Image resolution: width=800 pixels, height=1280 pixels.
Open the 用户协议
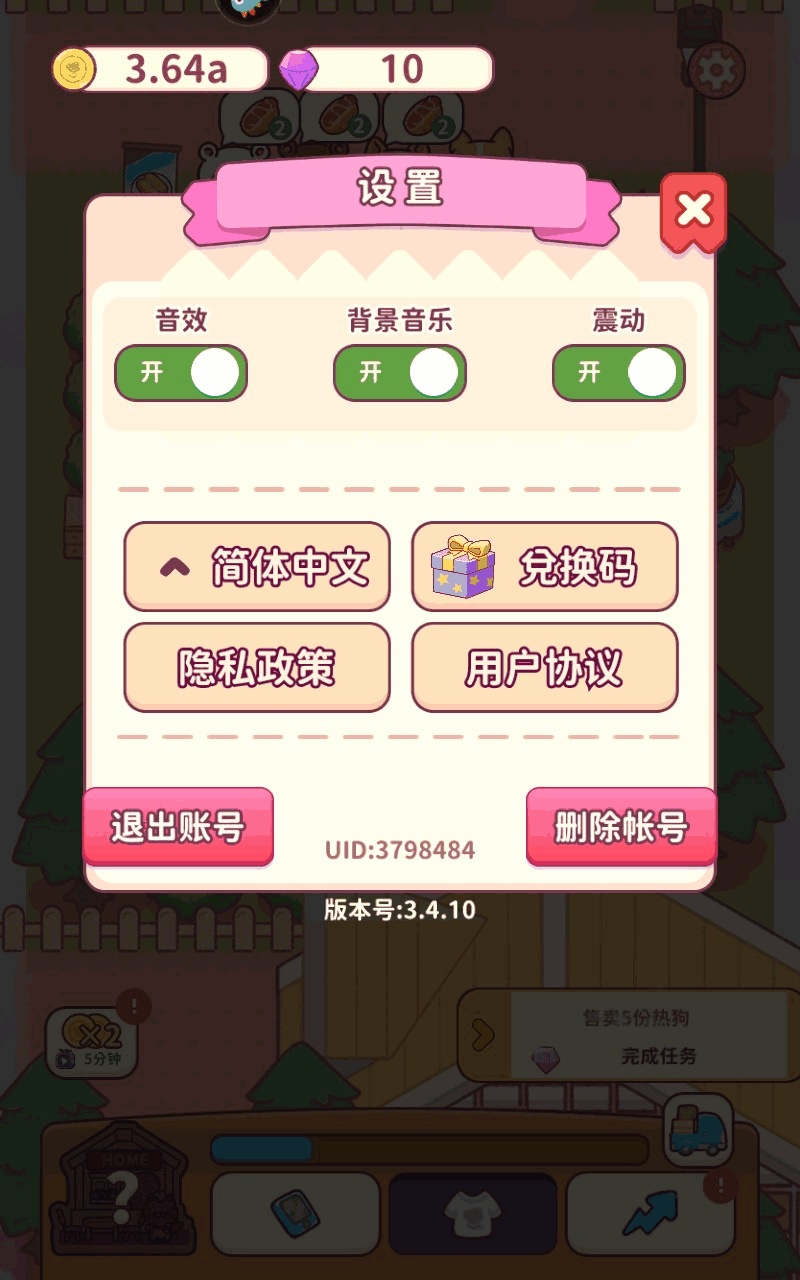tap(545, 668)
